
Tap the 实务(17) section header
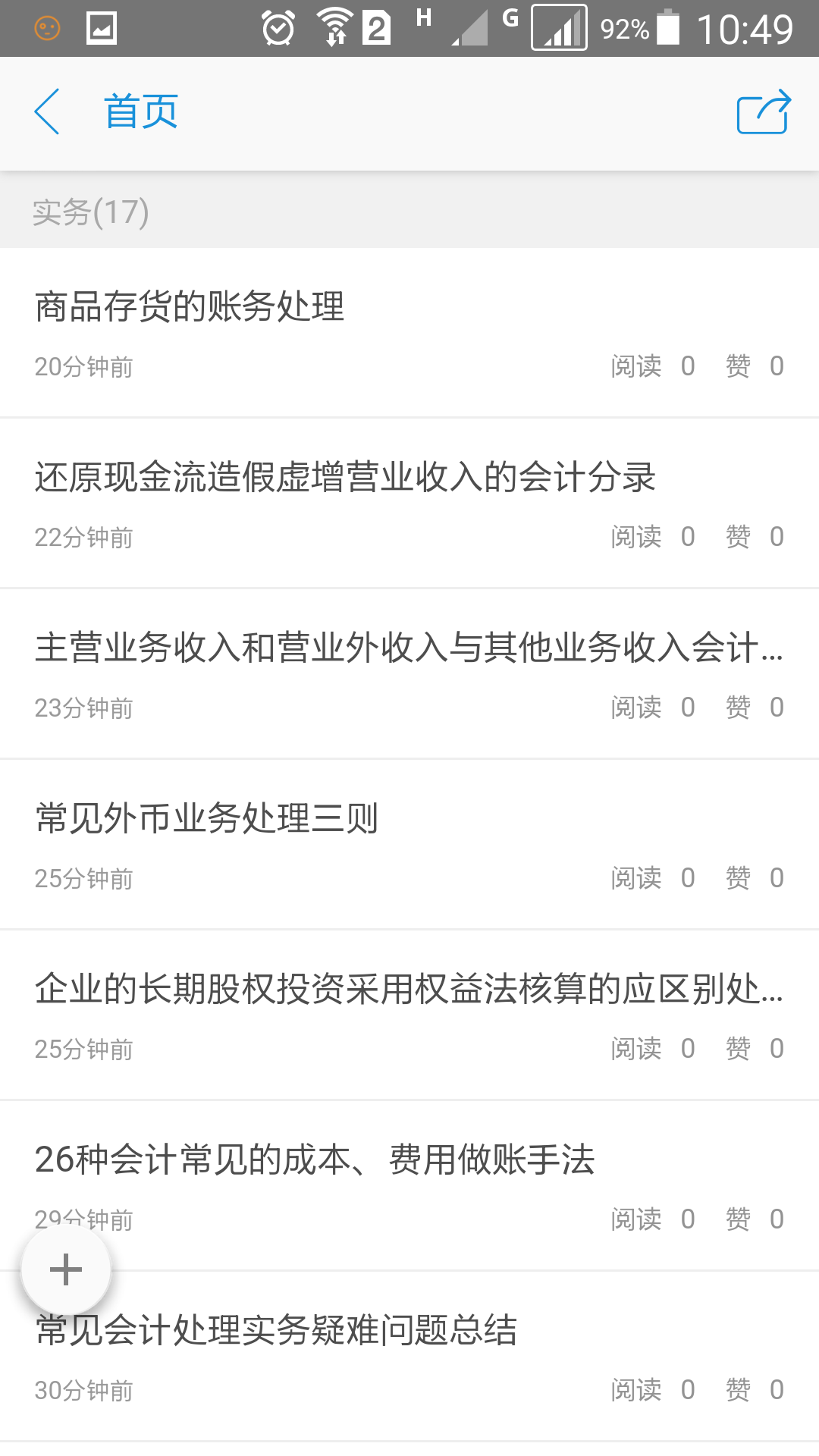coord(90,213)
